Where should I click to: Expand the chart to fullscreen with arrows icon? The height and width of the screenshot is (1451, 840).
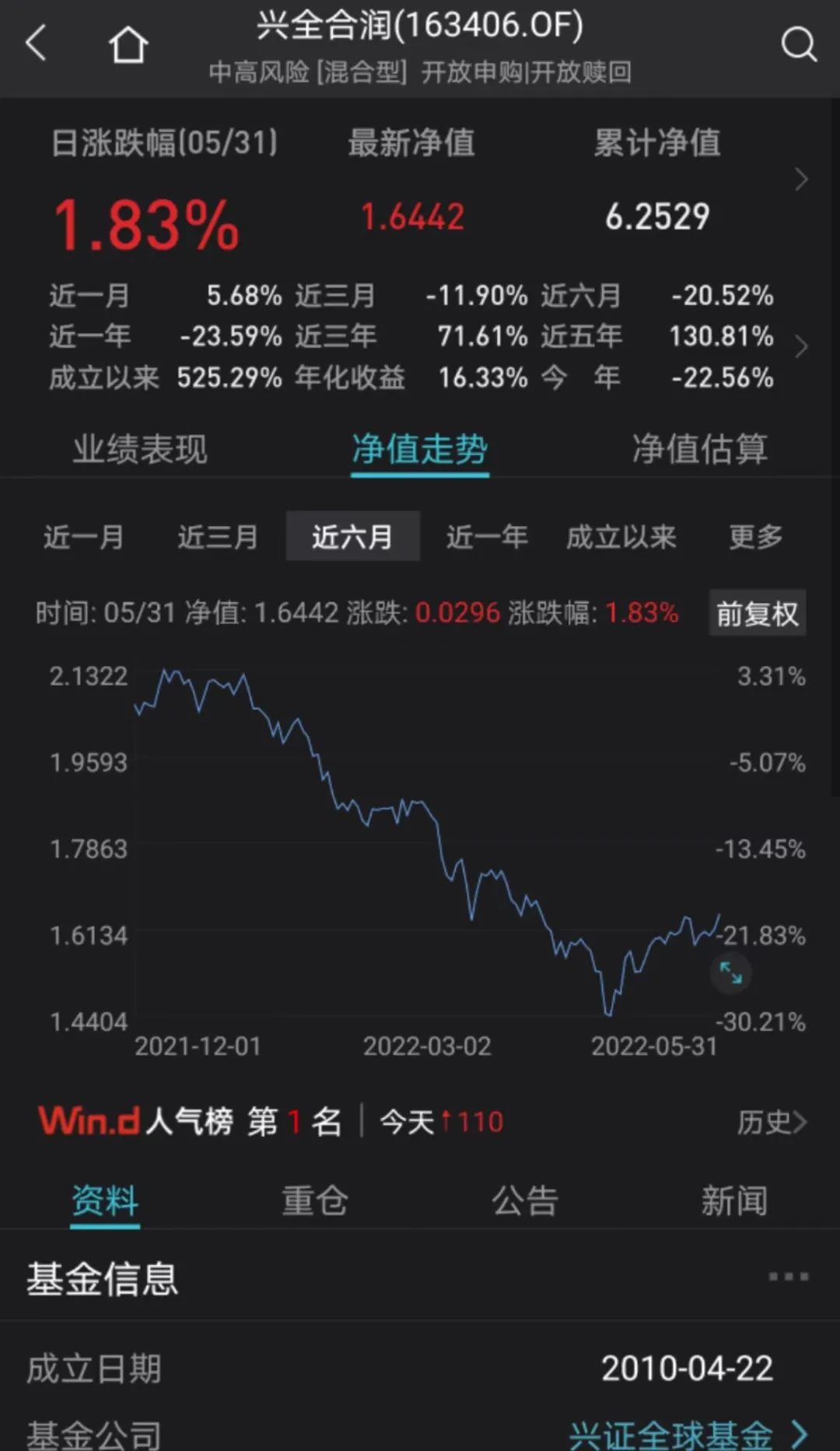tap(730, 971)
